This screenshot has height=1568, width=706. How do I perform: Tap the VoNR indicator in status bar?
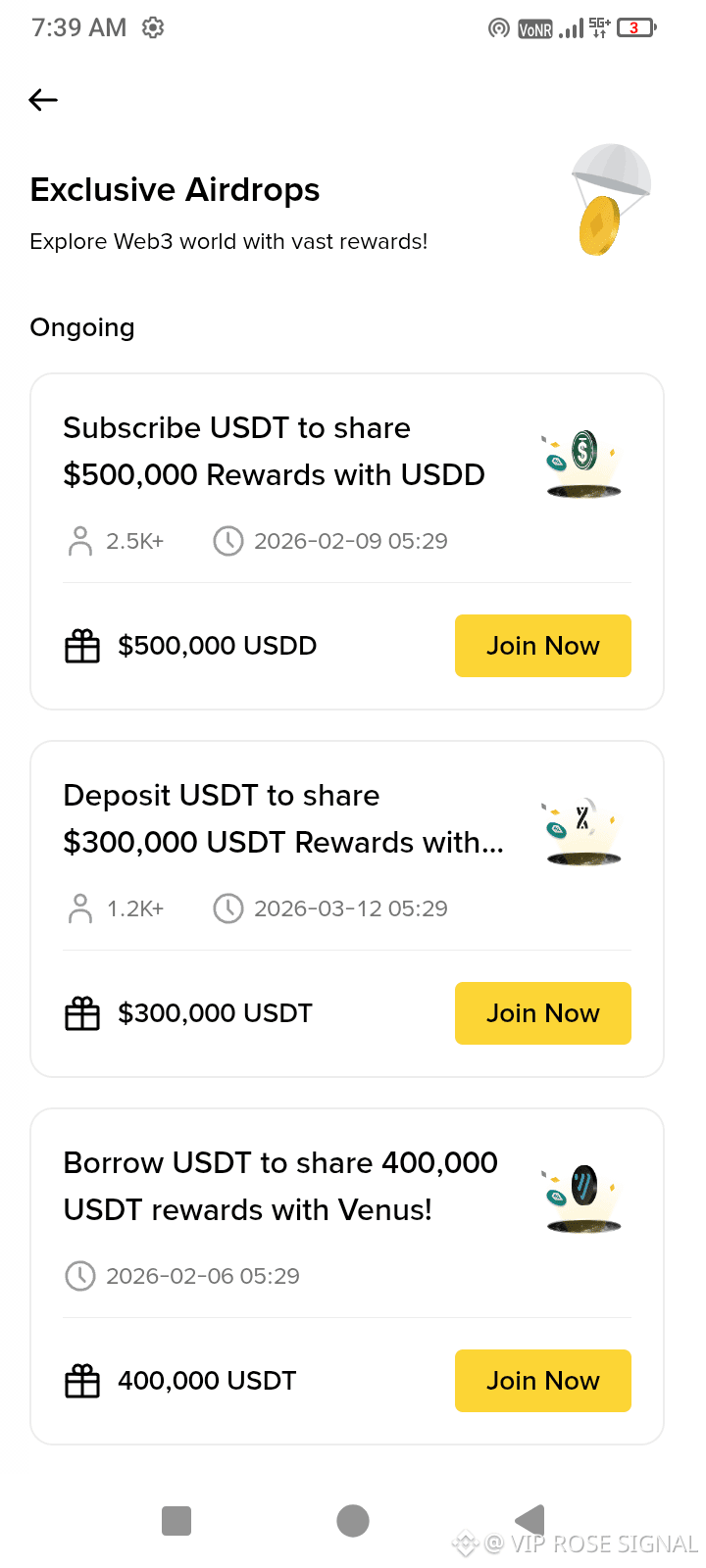tap(534, 29)
